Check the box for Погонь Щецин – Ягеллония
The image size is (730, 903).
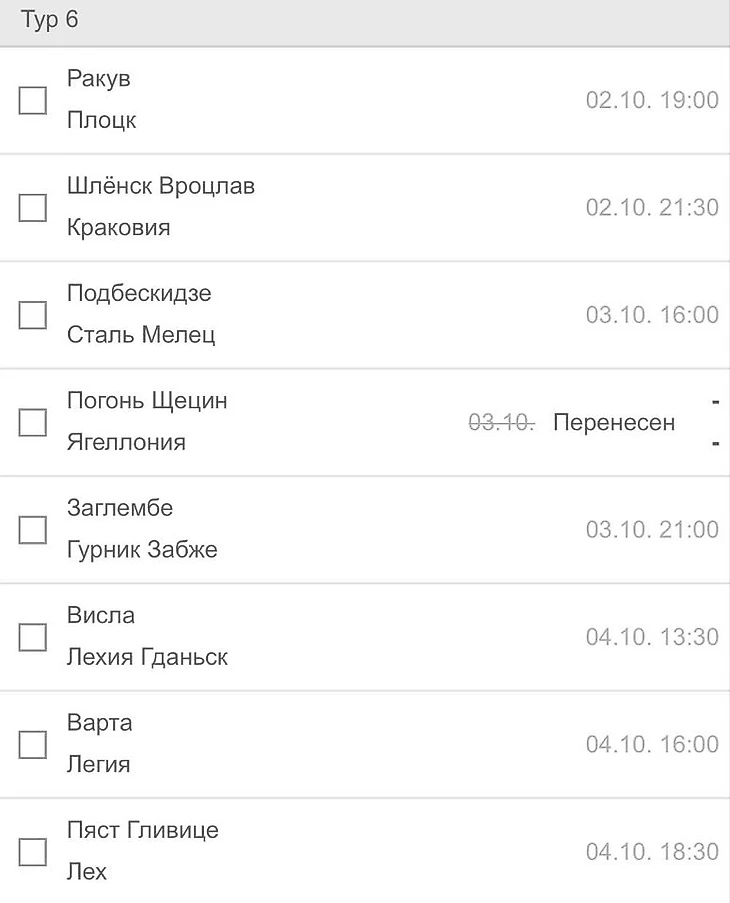pyautogui.click(x=33, y=423)
